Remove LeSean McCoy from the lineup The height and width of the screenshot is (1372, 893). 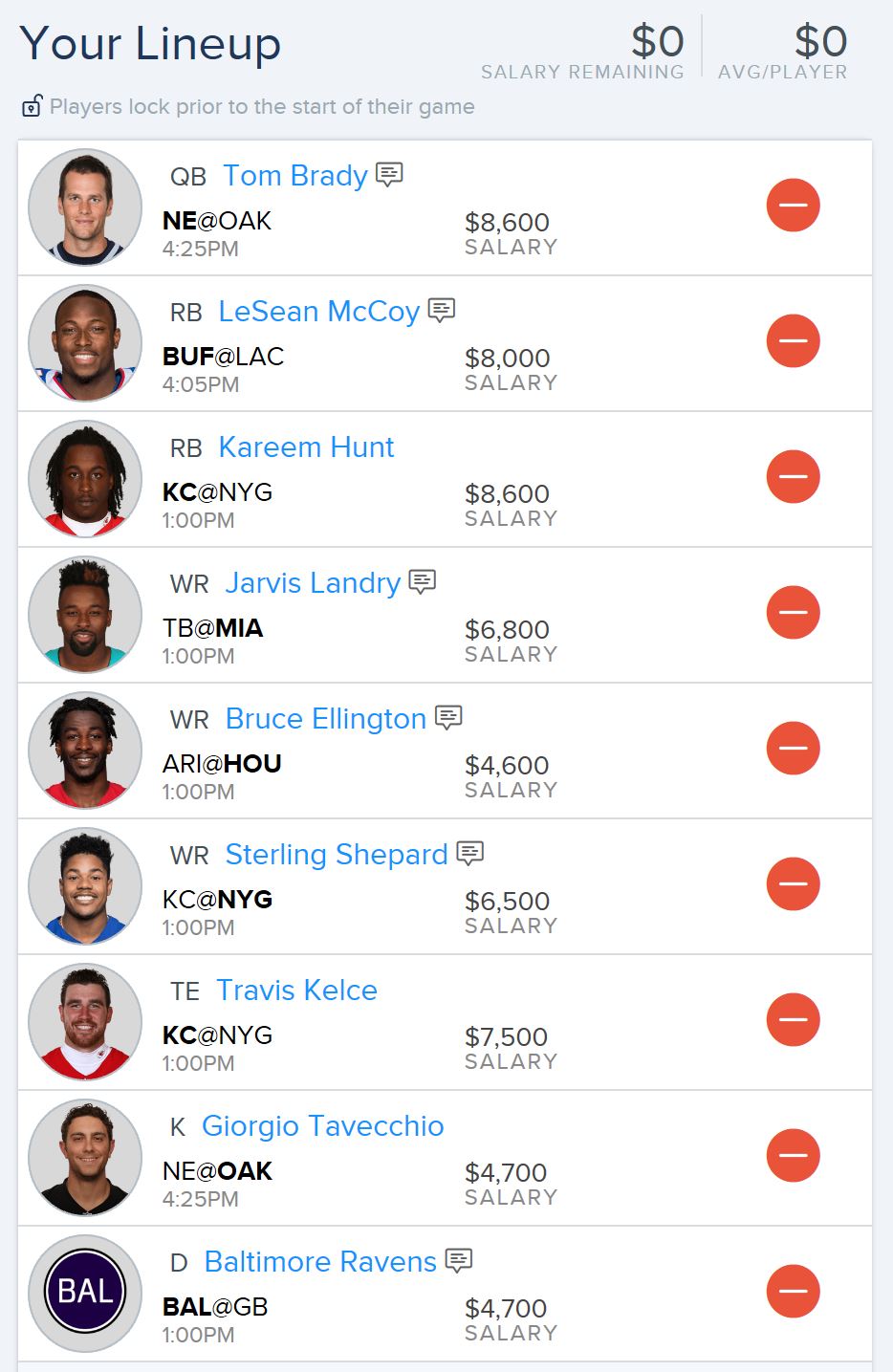(793, 340)
